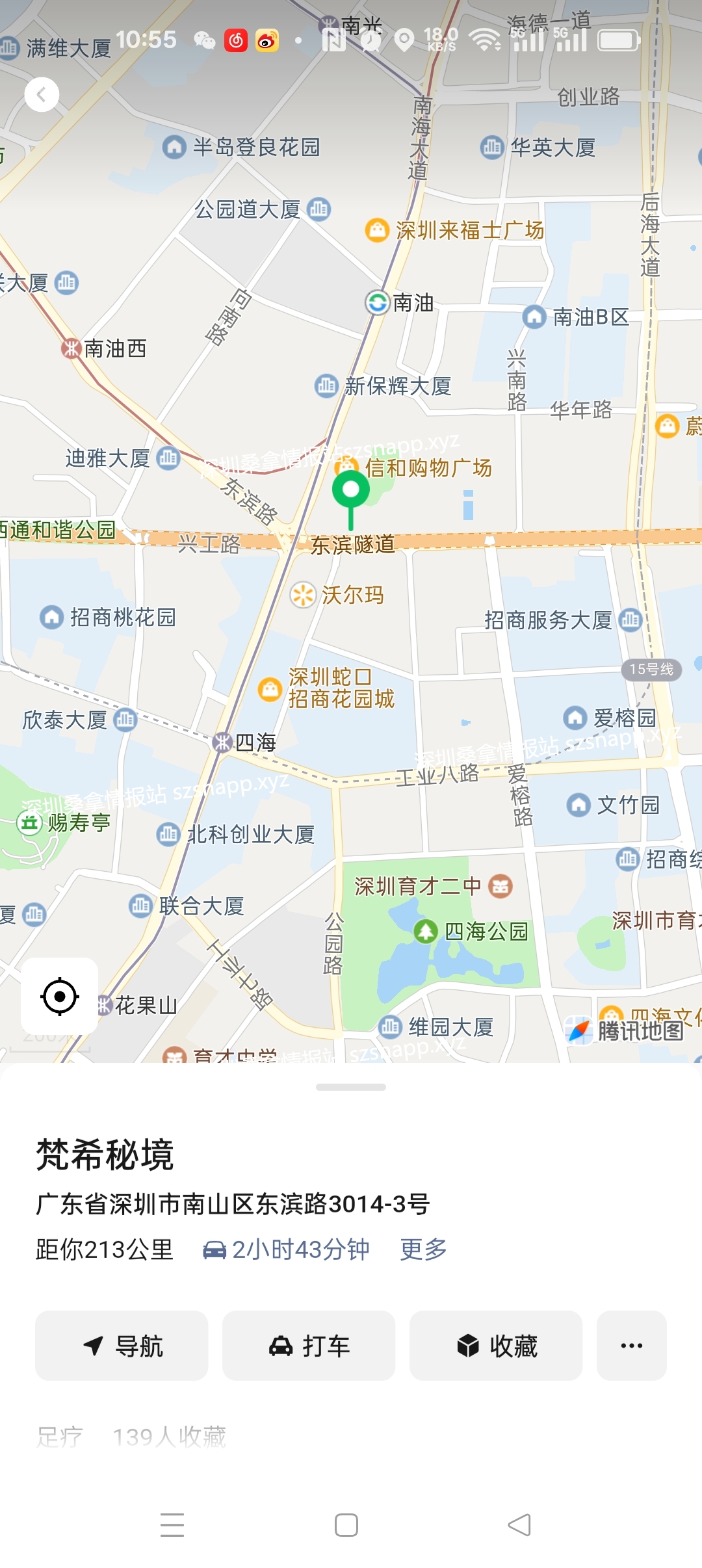This screenshot has height=1568, width=702.
Task: Go to phone home screen
Action: pyautogui.click(x=346, y=1524)
